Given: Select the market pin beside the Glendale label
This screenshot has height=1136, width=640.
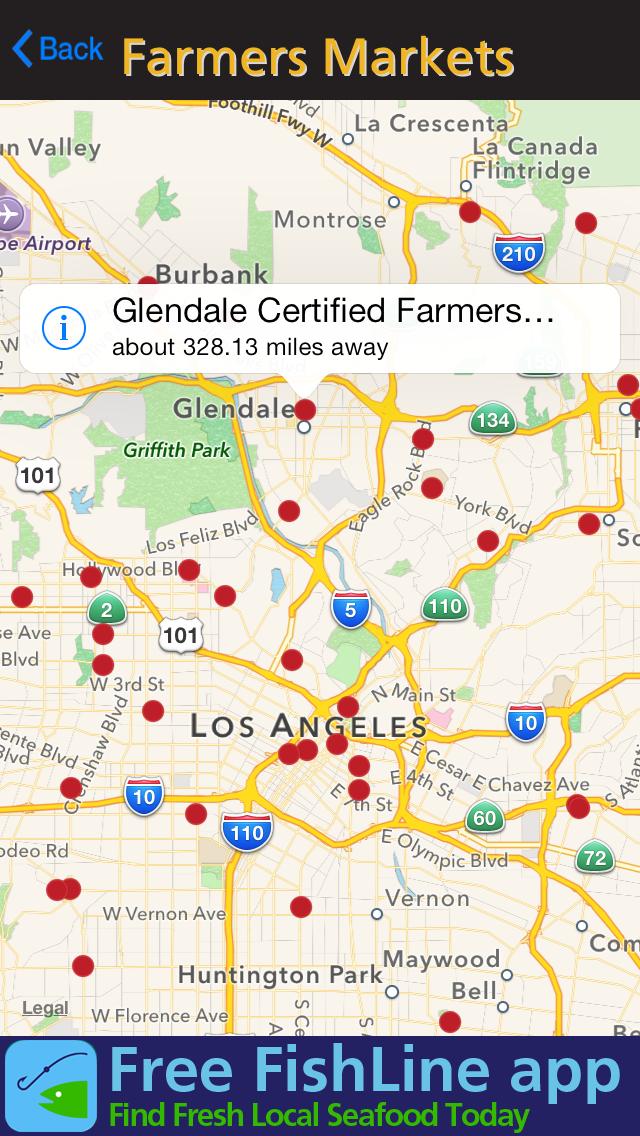Looking at the screenshot, I should point(305,409).
